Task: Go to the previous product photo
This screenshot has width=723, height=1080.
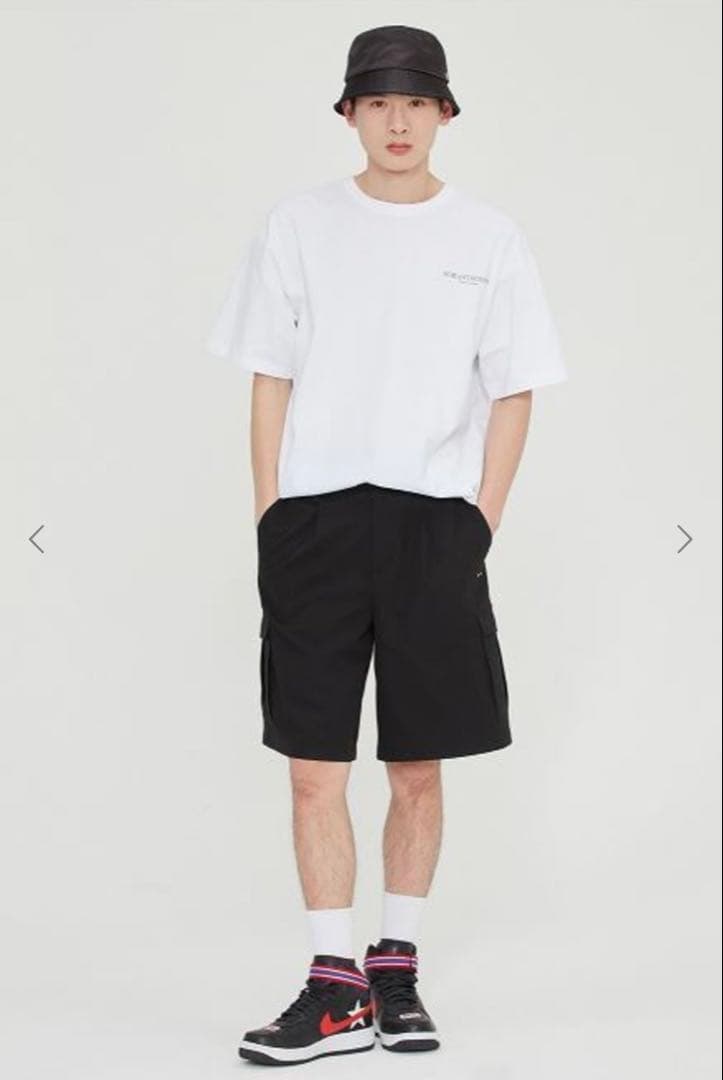Action: [37, 539]
